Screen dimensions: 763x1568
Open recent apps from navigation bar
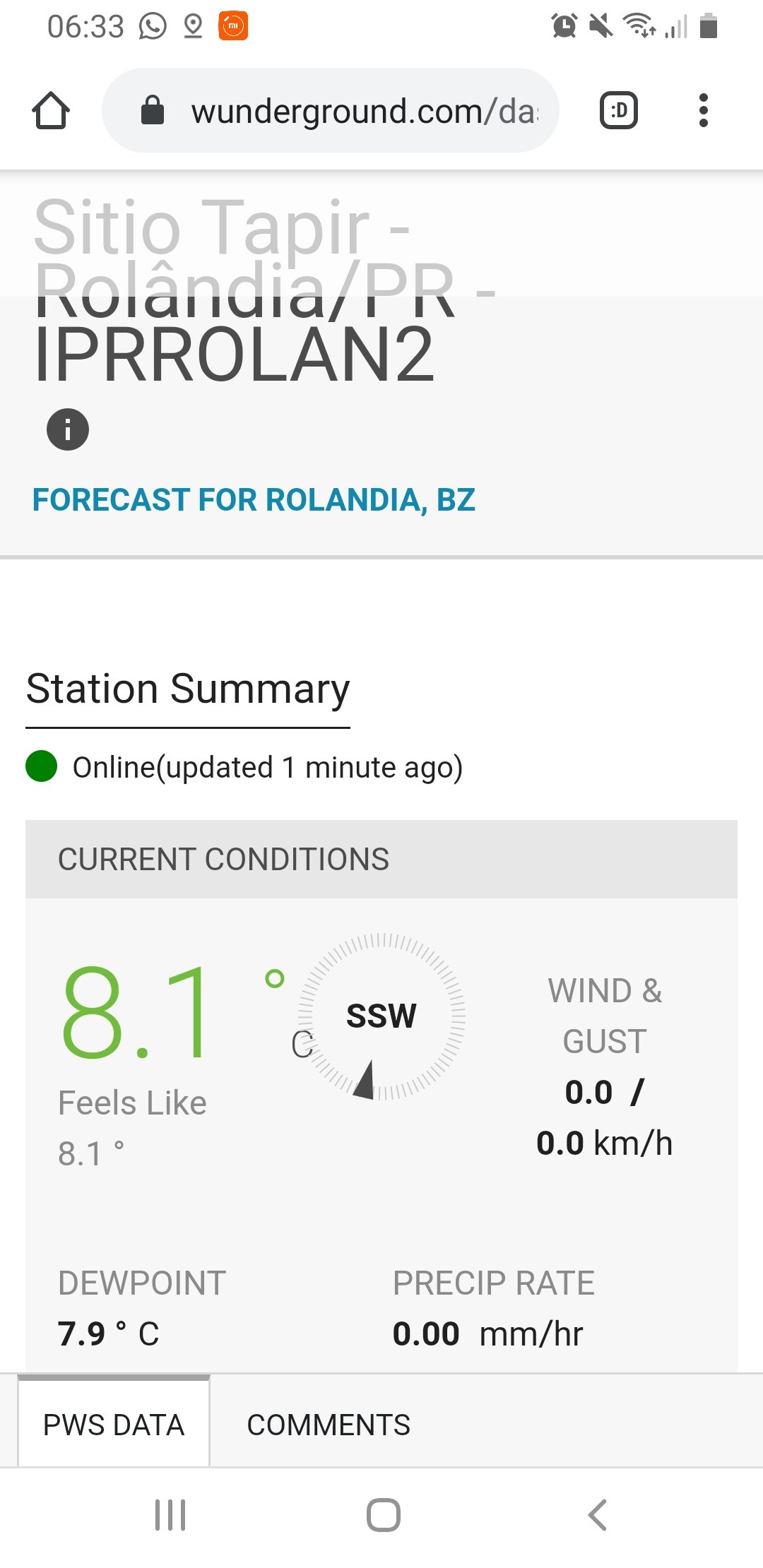pyautogui.click(x=170, y=1515)
